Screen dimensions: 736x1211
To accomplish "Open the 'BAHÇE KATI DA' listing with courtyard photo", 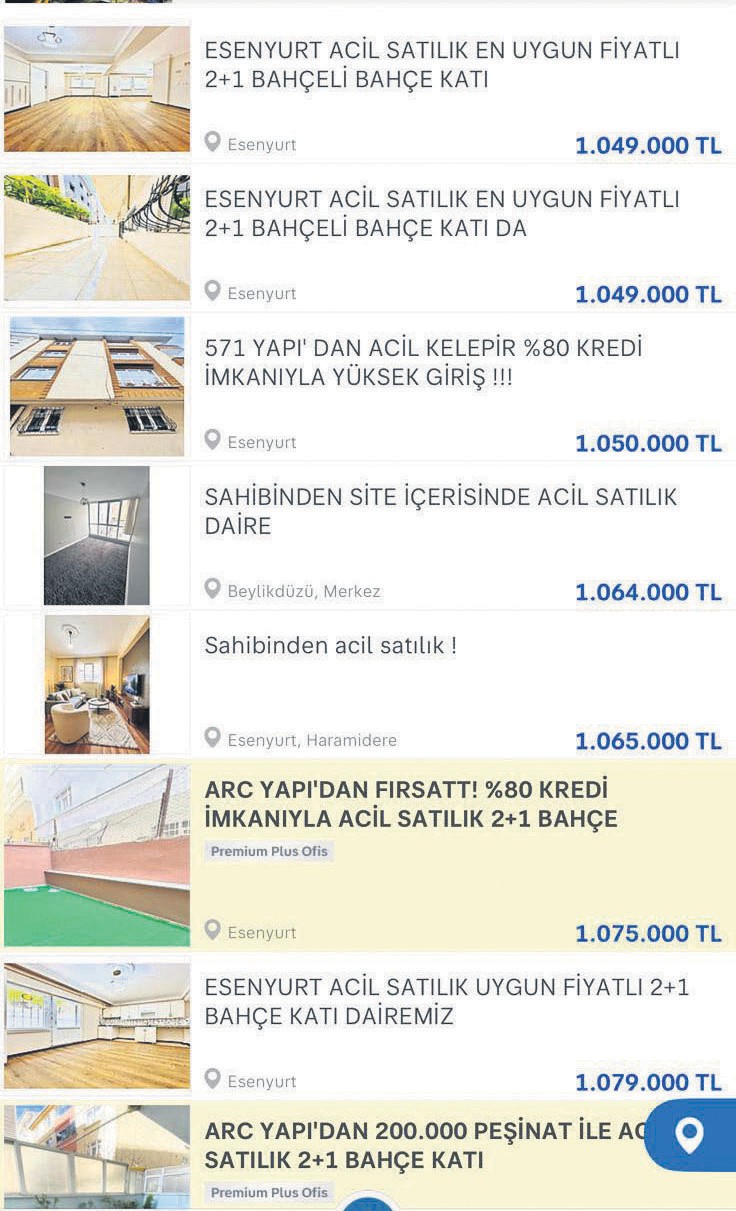I will [x=441, y=214].
